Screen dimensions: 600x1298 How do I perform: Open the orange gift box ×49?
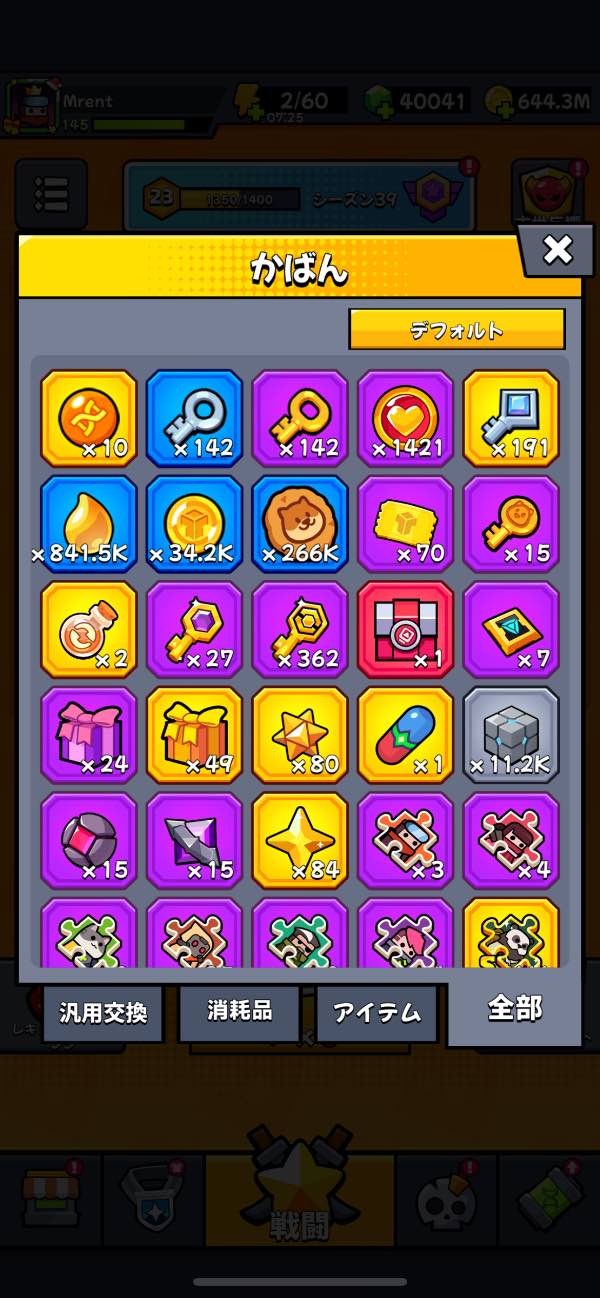pyautogui.click(x=195, y=735)
